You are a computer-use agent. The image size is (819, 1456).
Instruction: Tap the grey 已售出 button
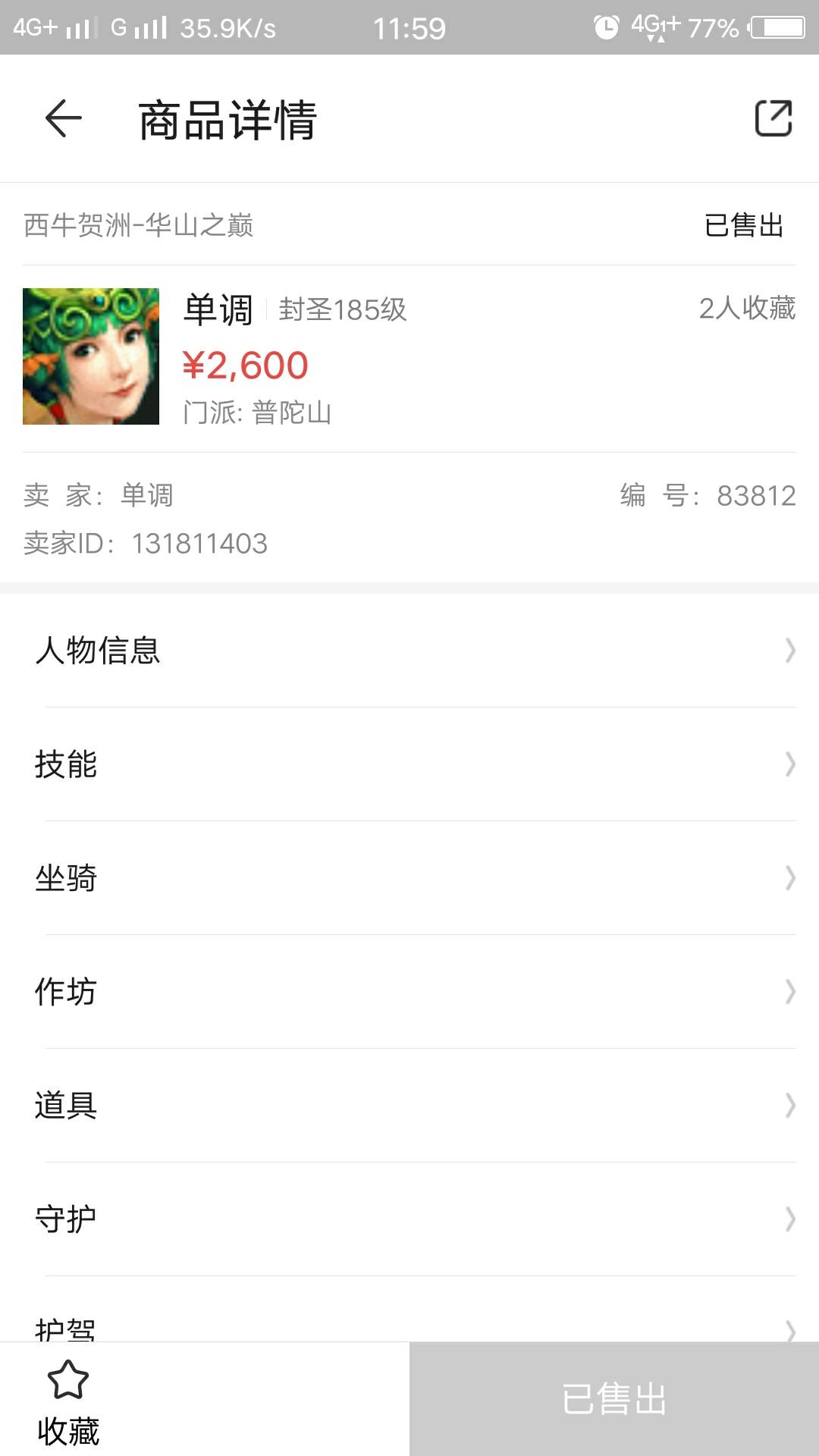click(614, 1400)
